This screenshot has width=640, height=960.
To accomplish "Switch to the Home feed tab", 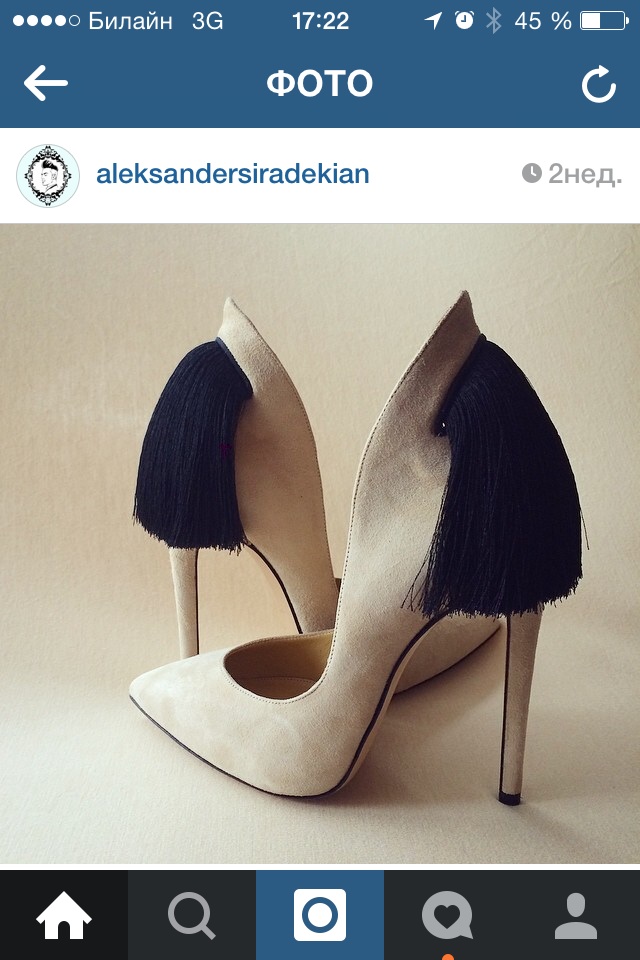I will tap(64, 915).
